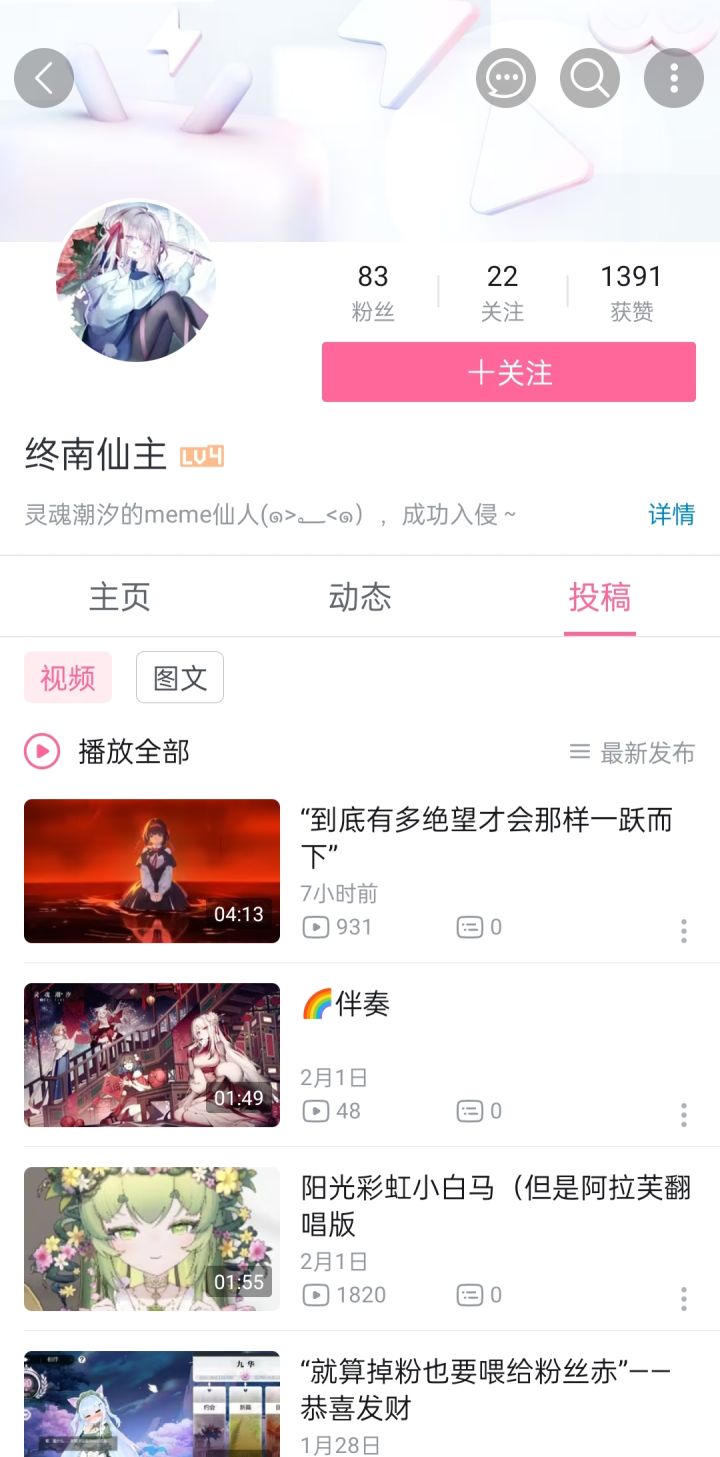The image size is (720, 1457).
Task: Select the 图文 filter chip
Action: (x=180, y=678)
